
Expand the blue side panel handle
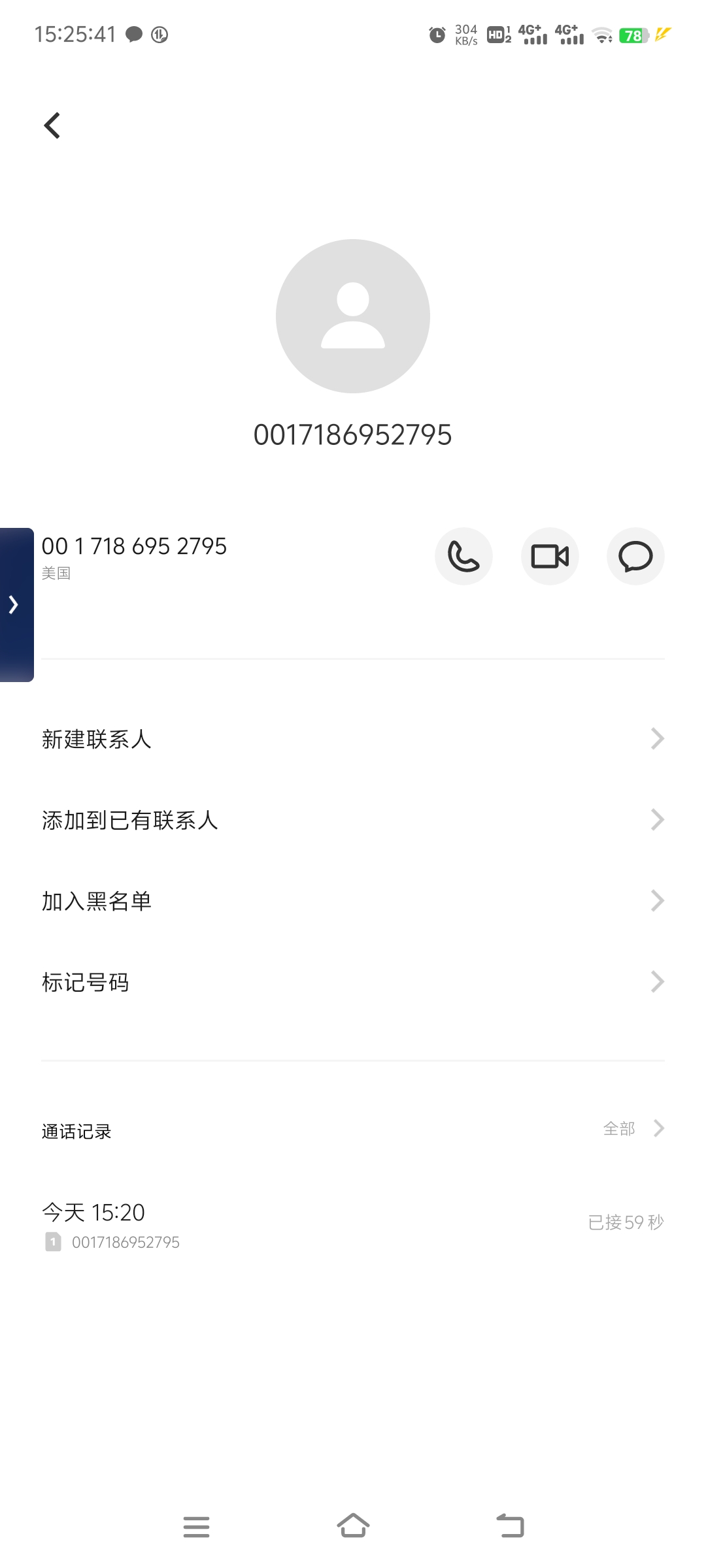click(x=16, y=605)
